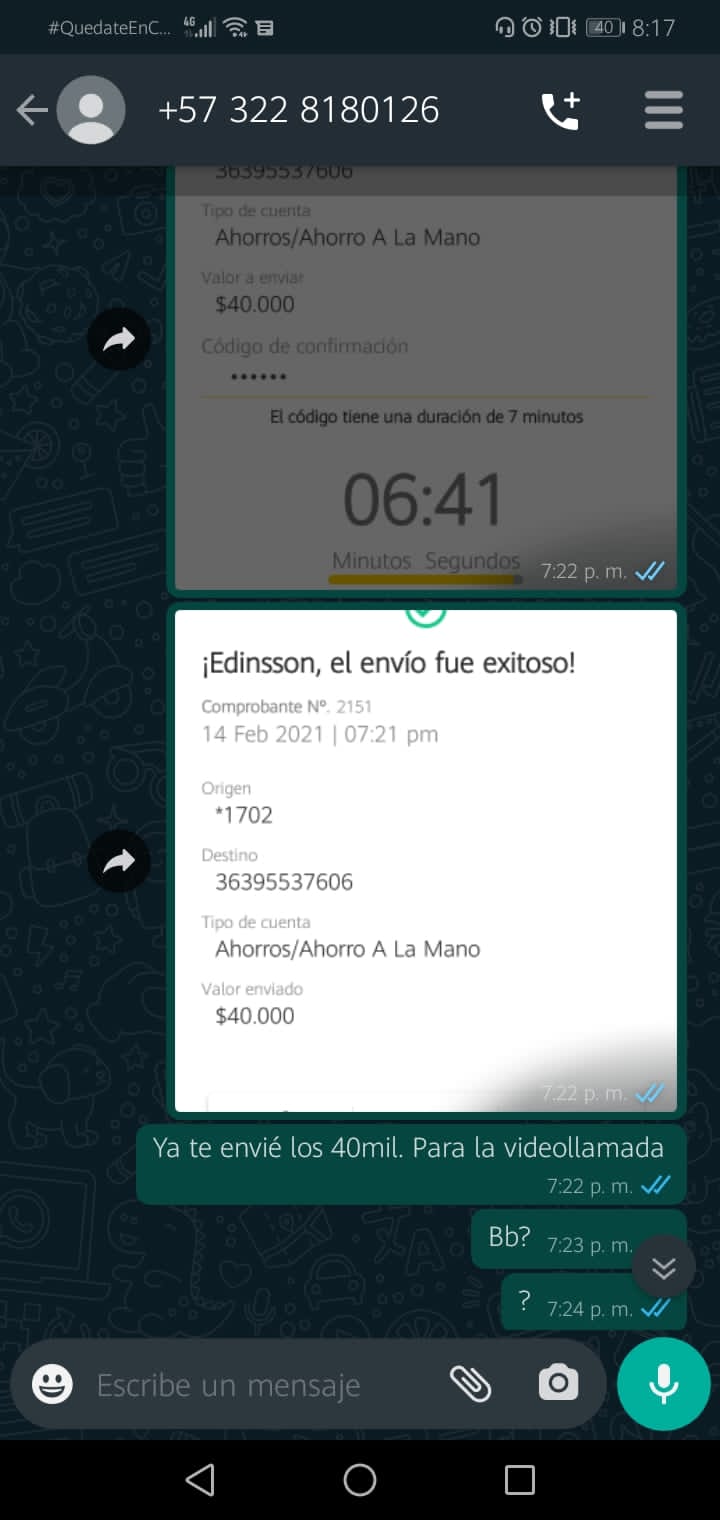
Task: Tap the voice message microphone
Action: point(663,1384)
